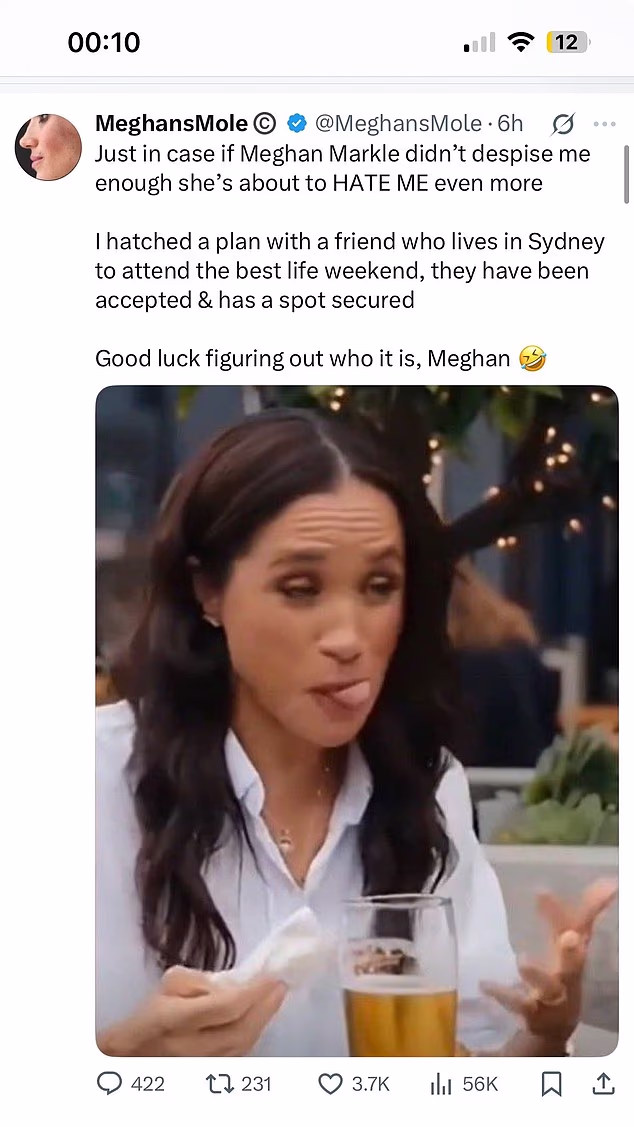Tap the Grok icon on the post
Screen dimensions: 634x1127
click(563, 124)
